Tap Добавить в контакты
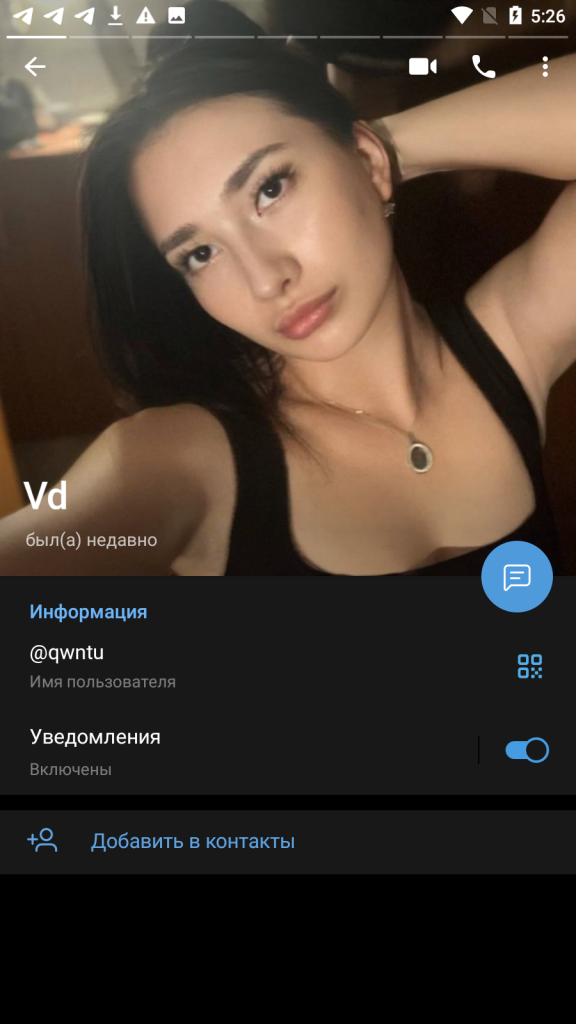This screenshot has width=576, height=1024. (x=288, y=841)
